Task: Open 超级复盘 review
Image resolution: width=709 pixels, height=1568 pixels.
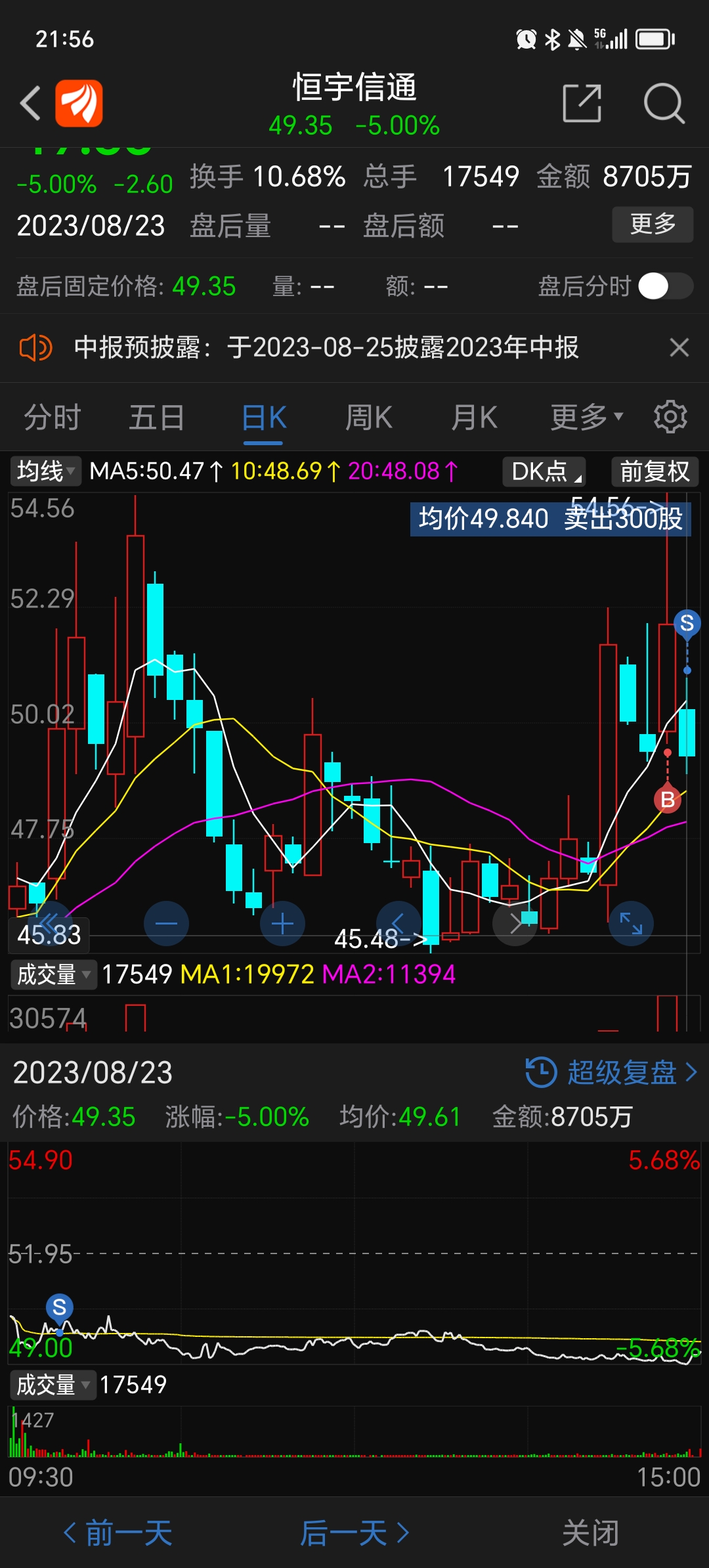Action: tap(612, 1072)
